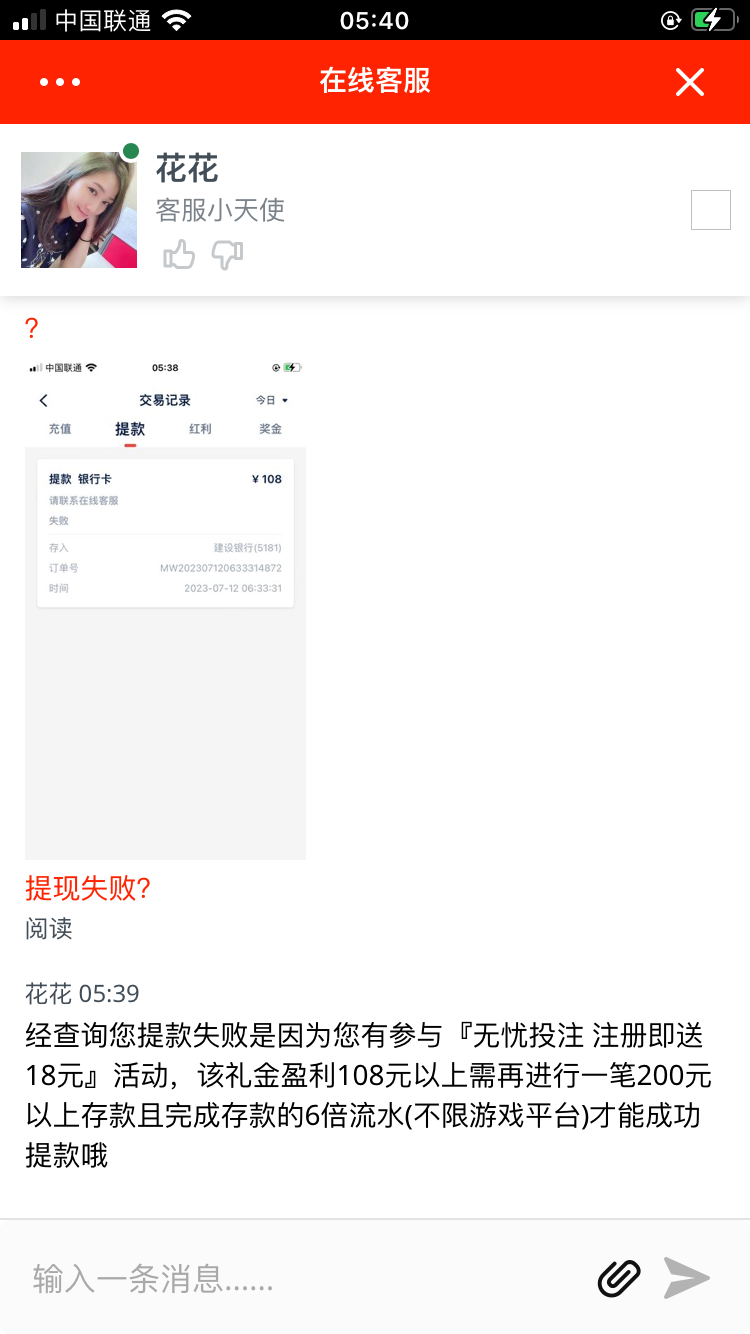View agent 花花's profile photo
Viewport: 750px width, 1334px height.
(x=79, y=210)
